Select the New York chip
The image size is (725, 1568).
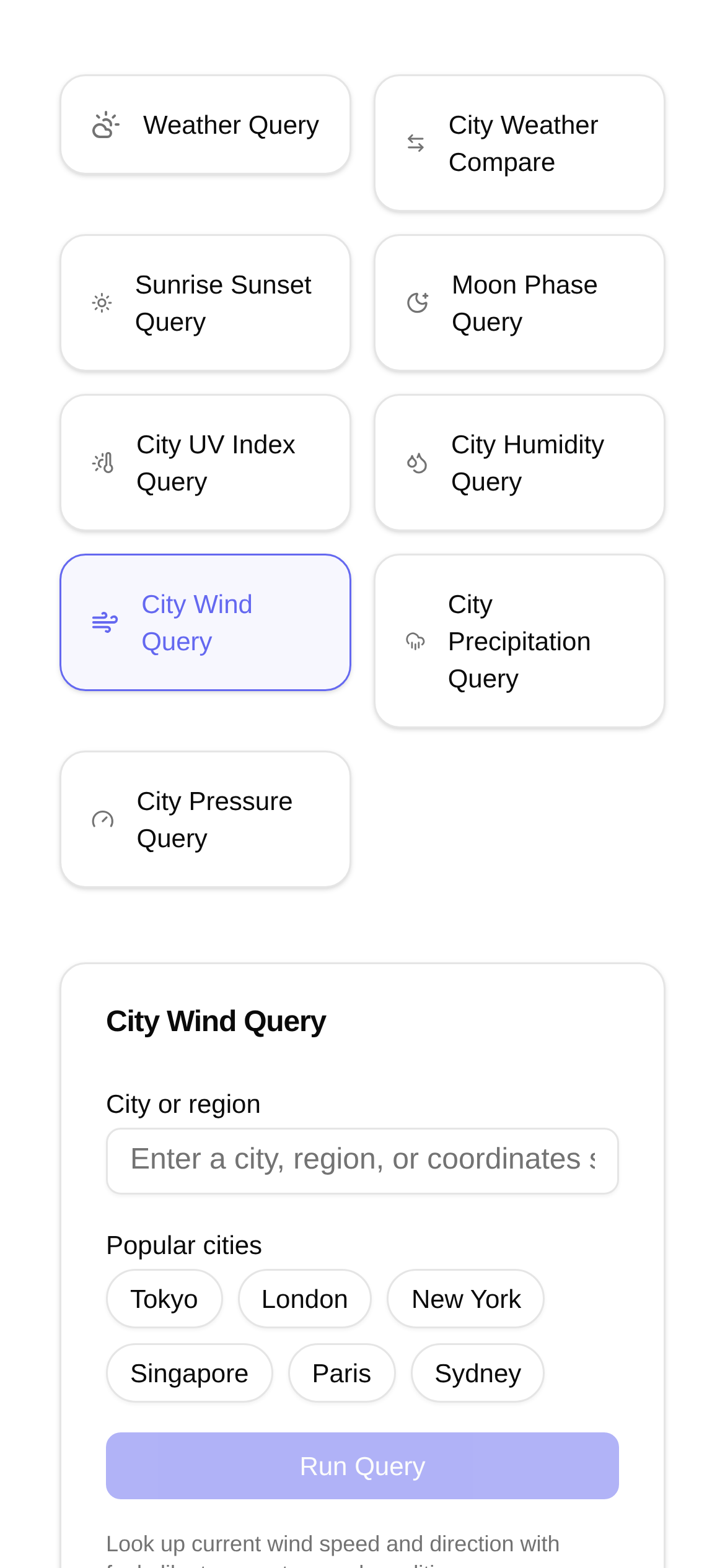[x=465, y=1299]
